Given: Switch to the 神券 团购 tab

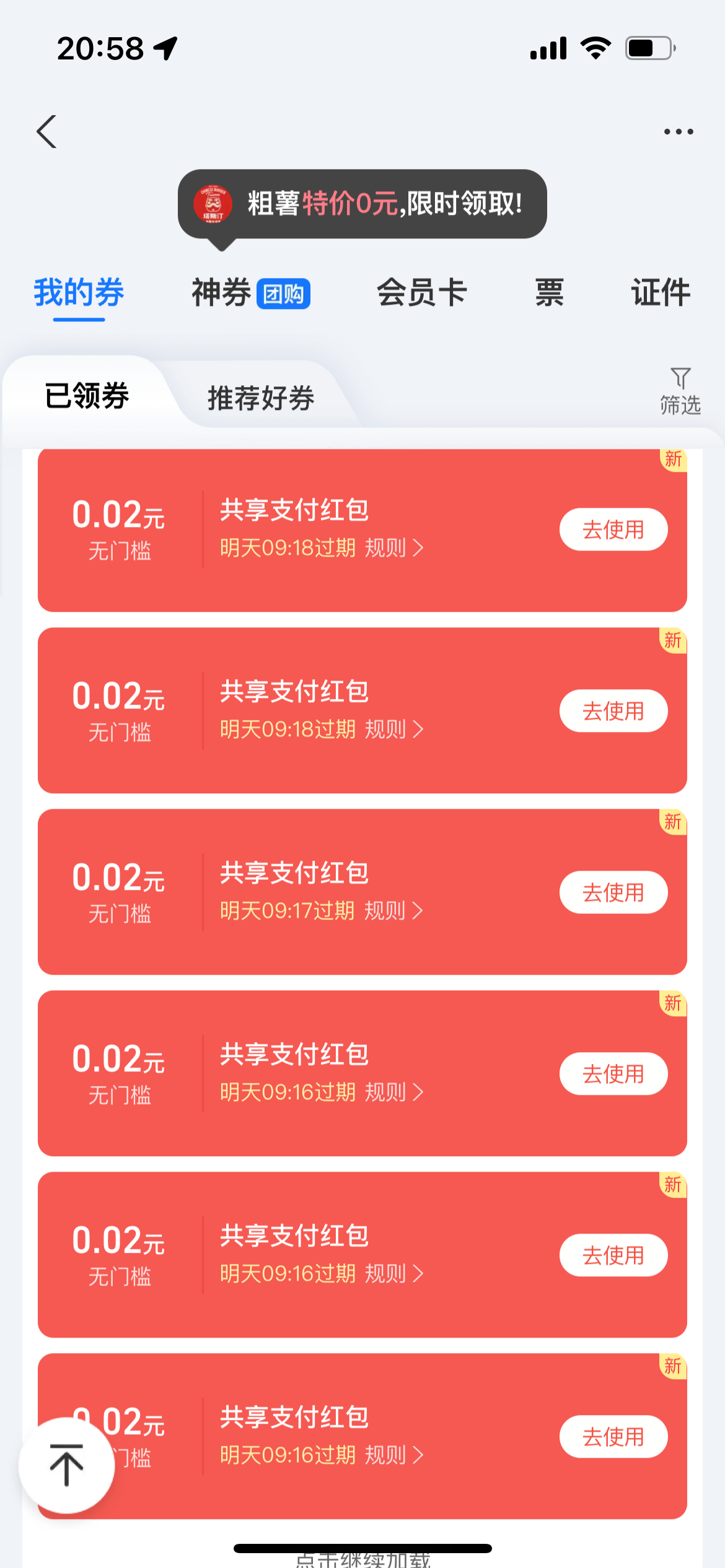Looking at the screenshot, I should (250, 293).
